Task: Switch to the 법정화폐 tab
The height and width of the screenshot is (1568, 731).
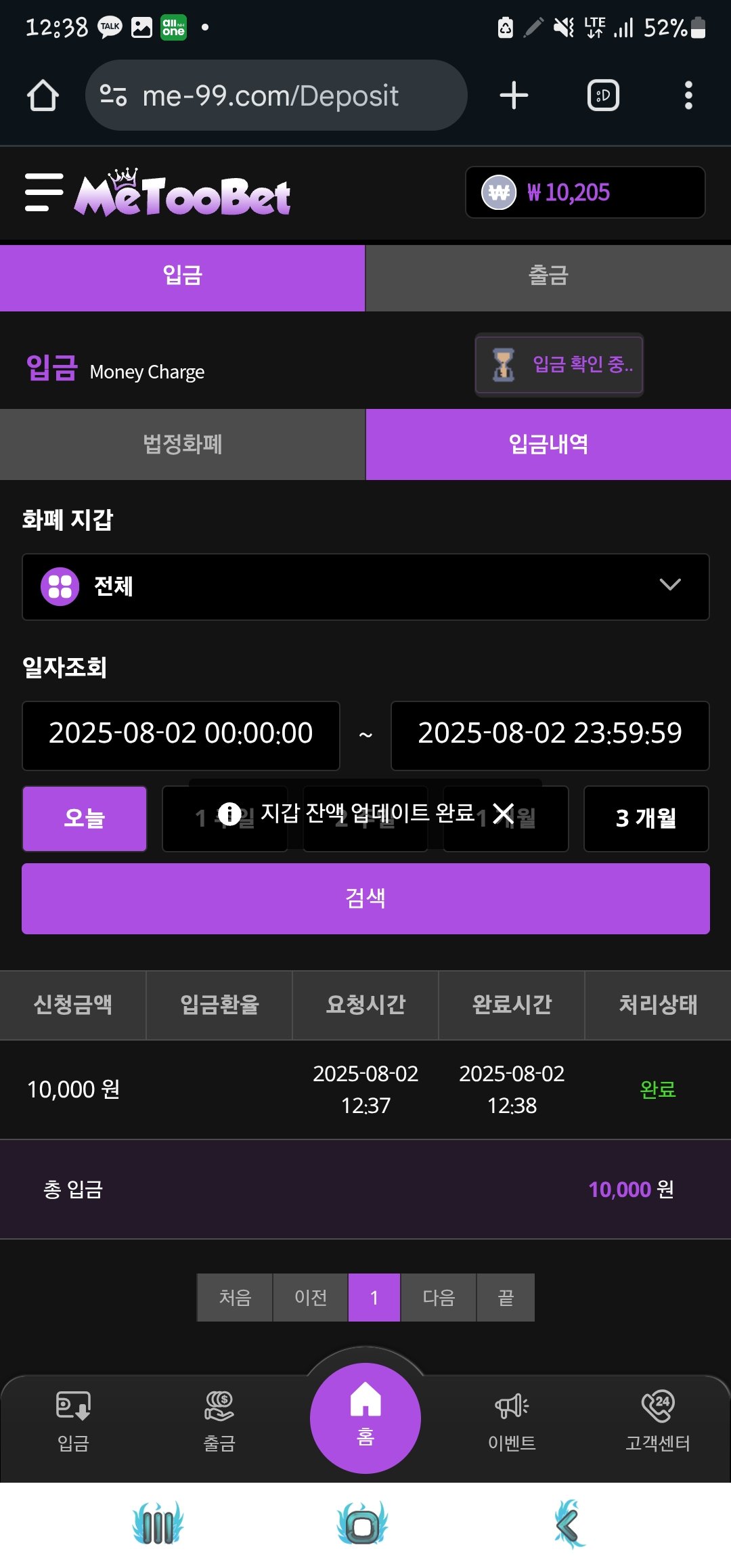Action: (x=183, y=445)
